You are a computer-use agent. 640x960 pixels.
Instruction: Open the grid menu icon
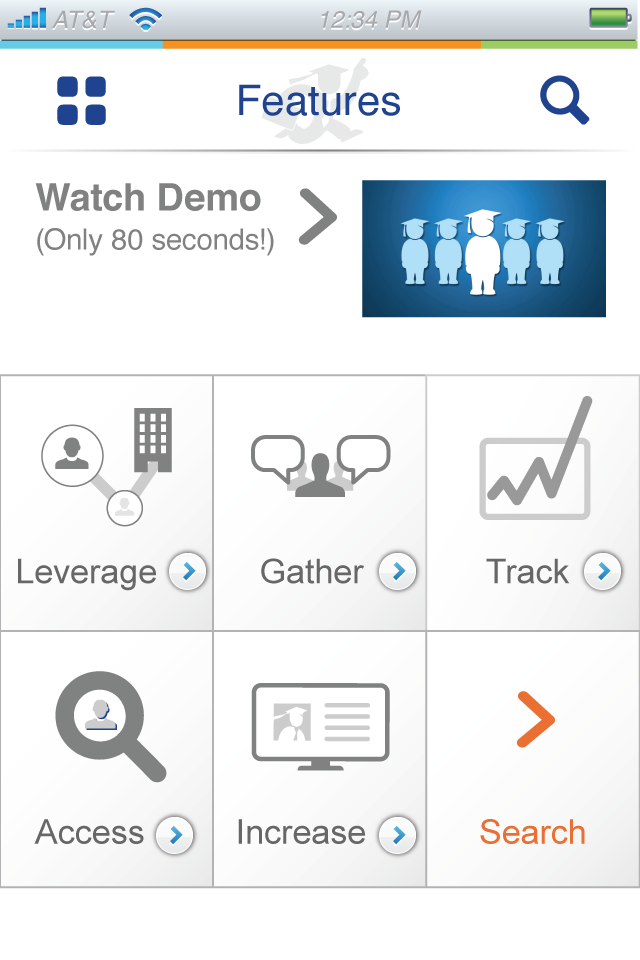tap(82, 101)
